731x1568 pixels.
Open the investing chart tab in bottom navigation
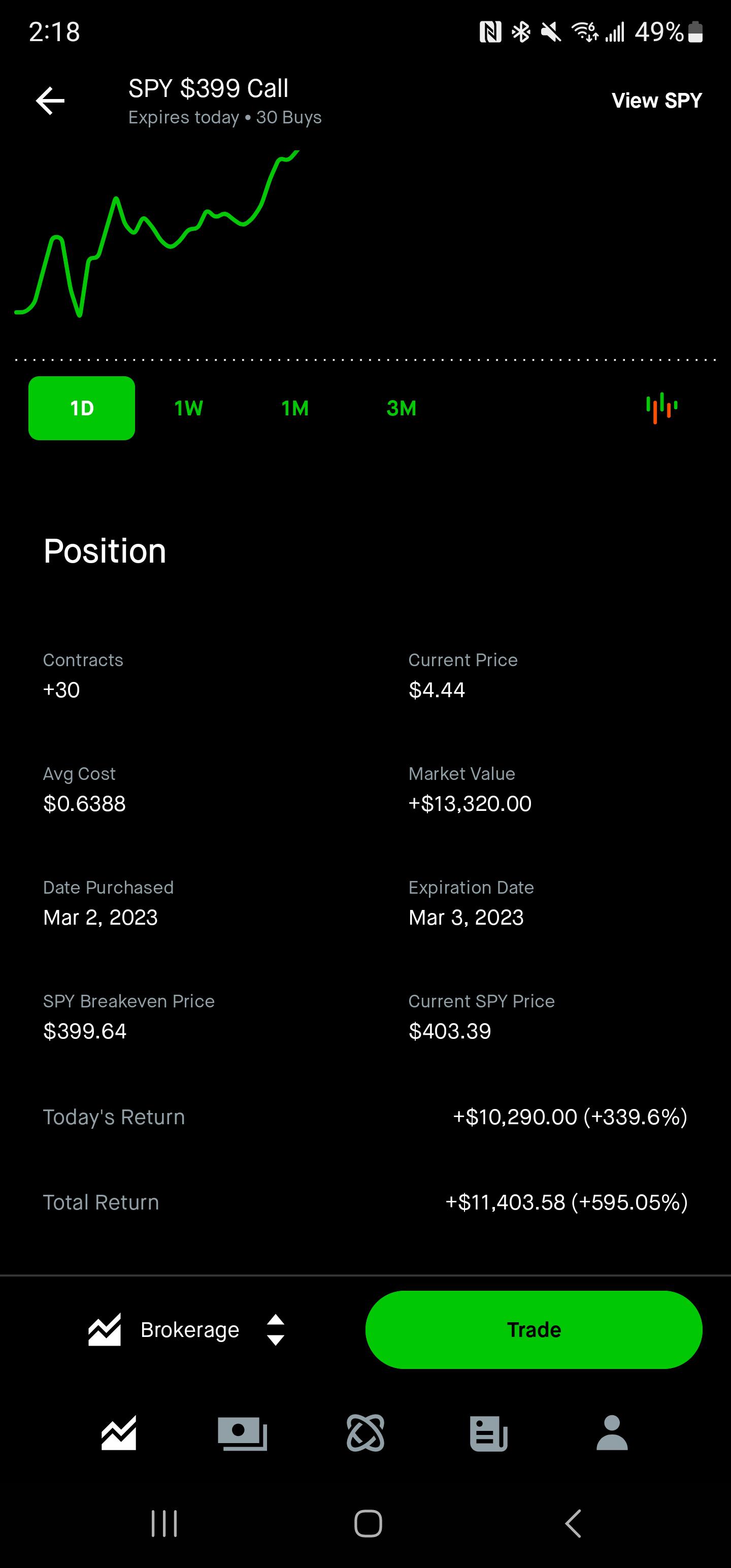(119, 1433)
